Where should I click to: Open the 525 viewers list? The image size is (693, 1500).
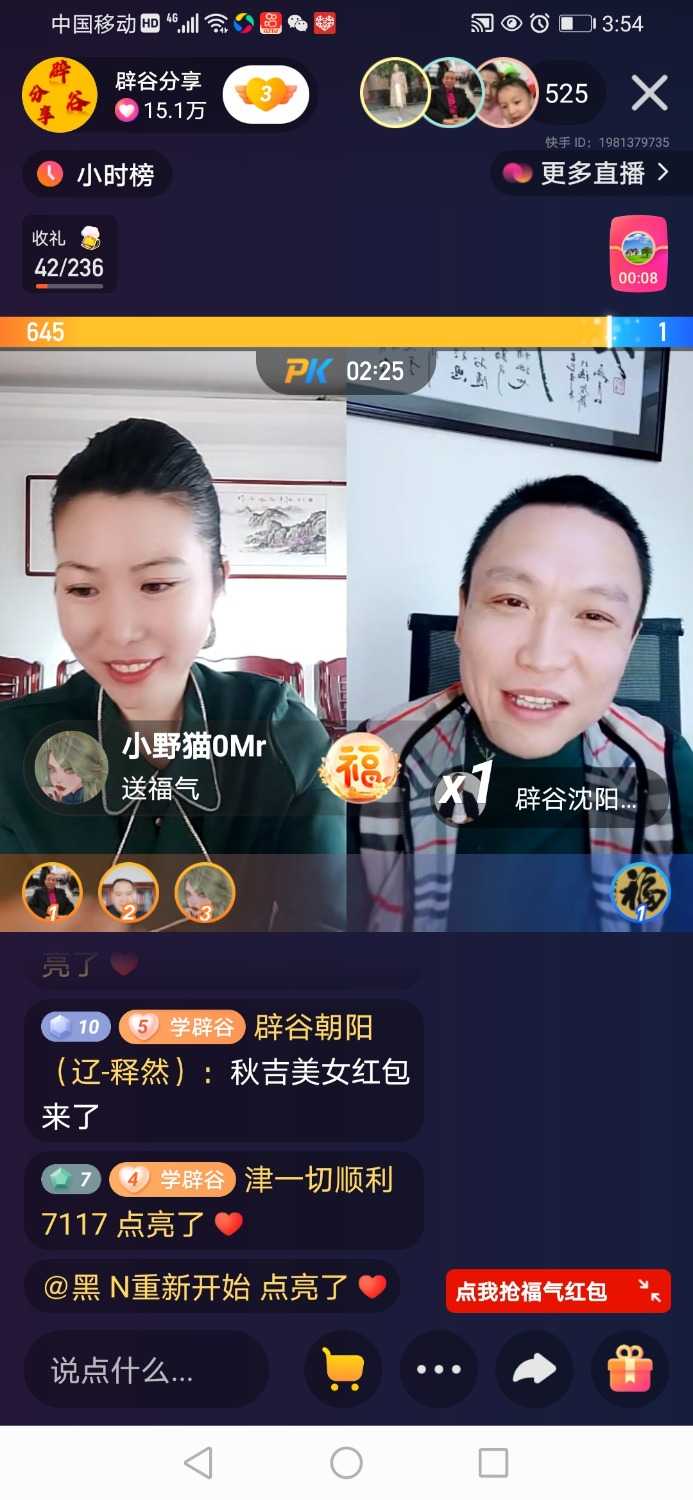[566, 94]
